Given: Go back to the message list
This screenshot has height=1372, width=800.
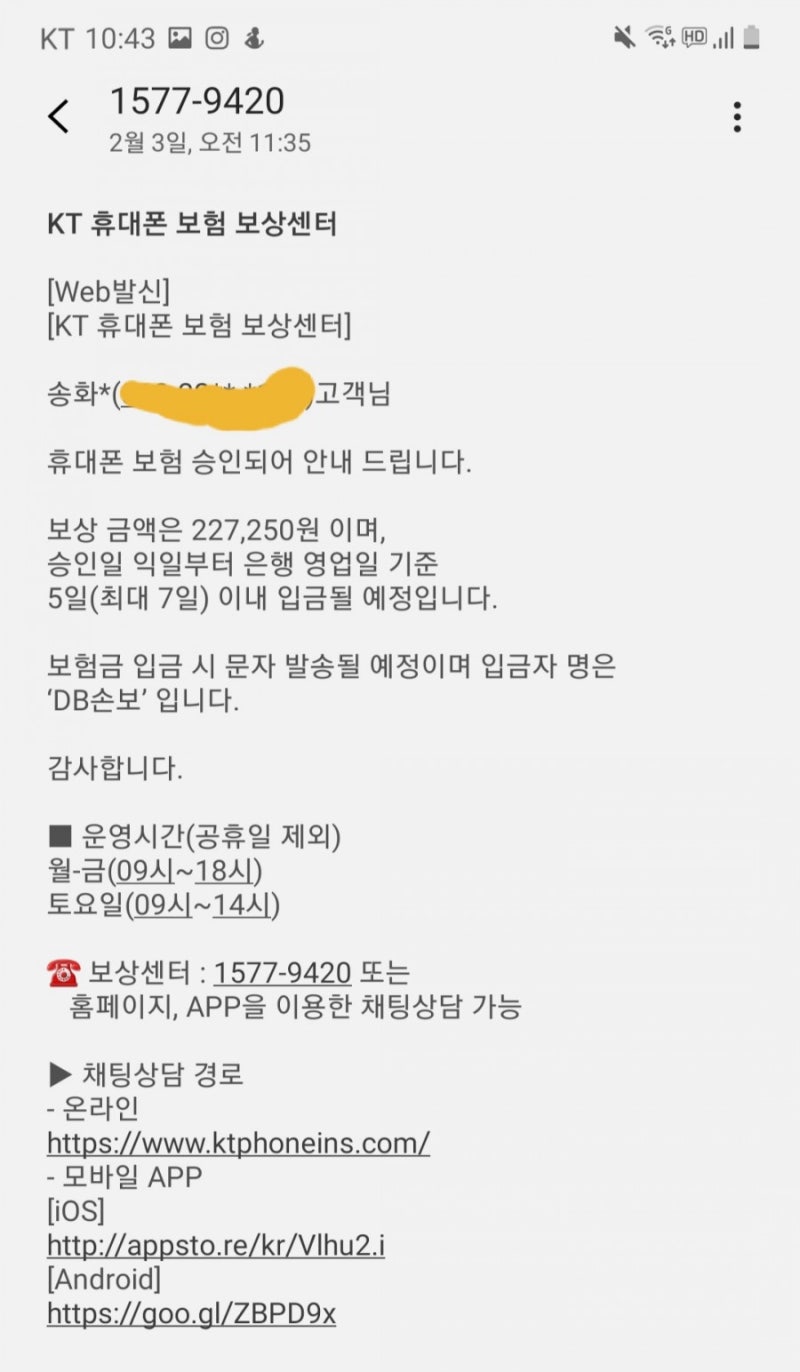Looking at the screenshot, I should (59, 117).
